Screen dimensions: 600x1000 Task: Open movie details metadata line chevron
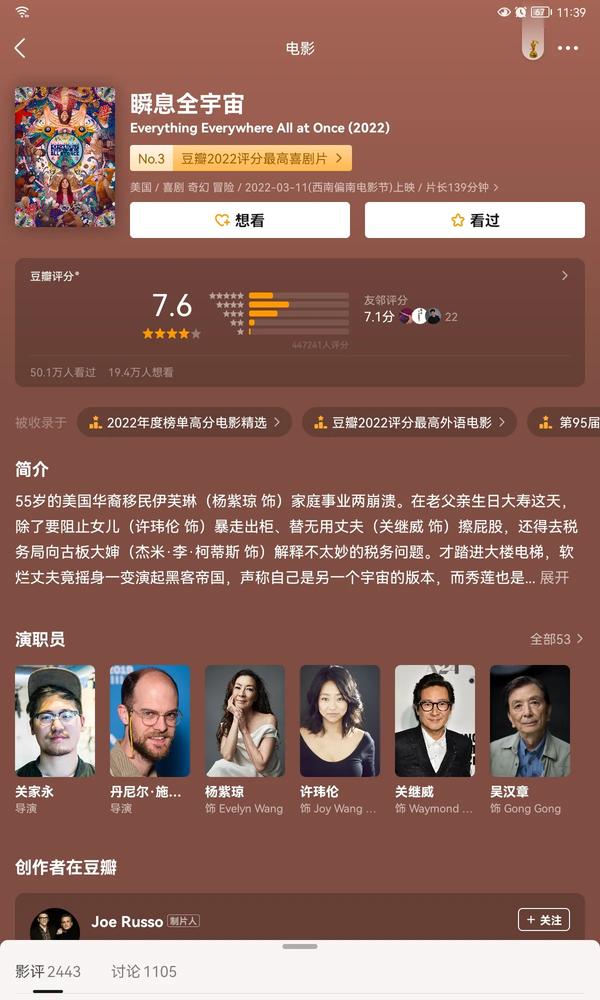coord(495,187)
